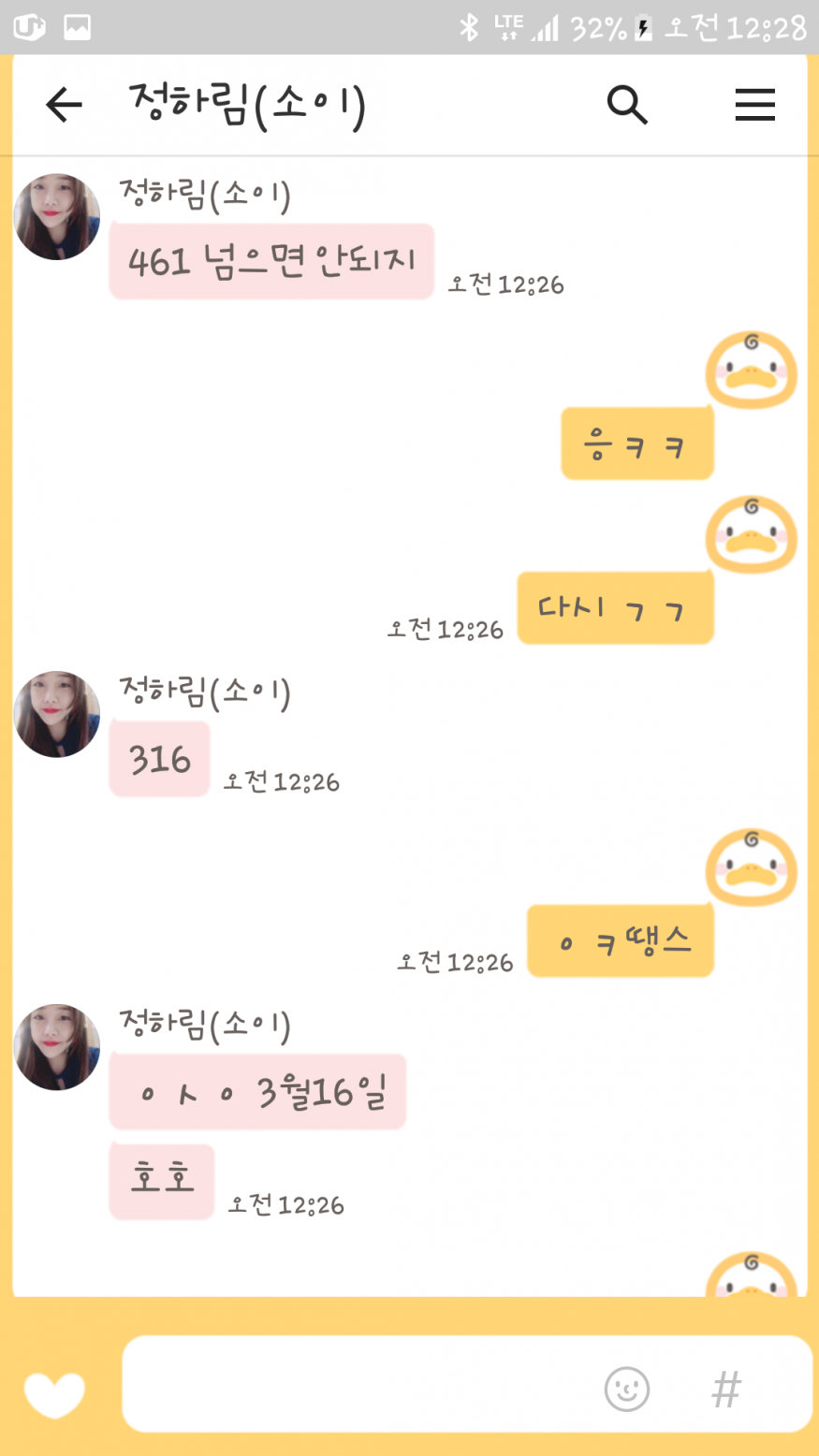Search within this chat
The image size is (819, 1456).
click(626, 105)
